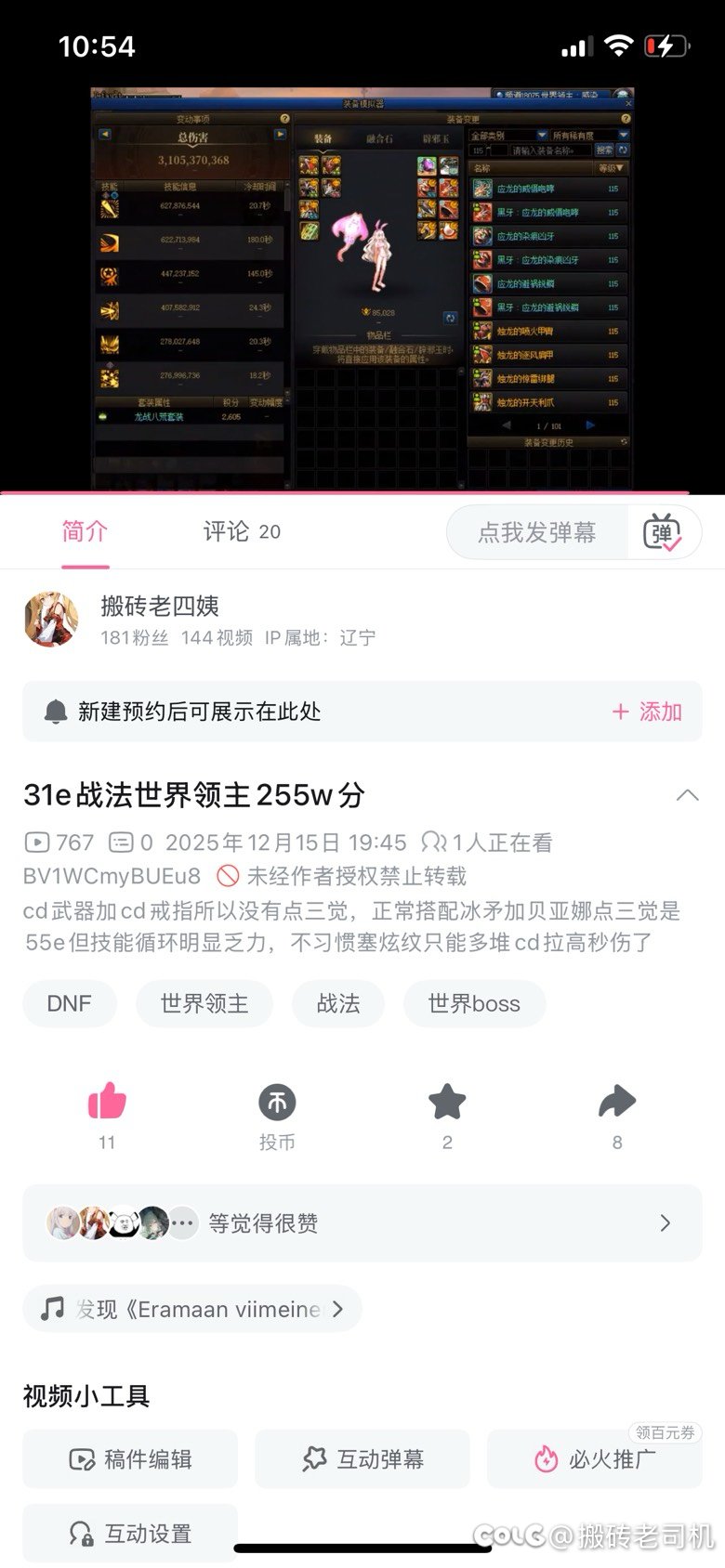Share this video via the arrow icon
The image size is (725, 1568).
tap(617, 1103)
